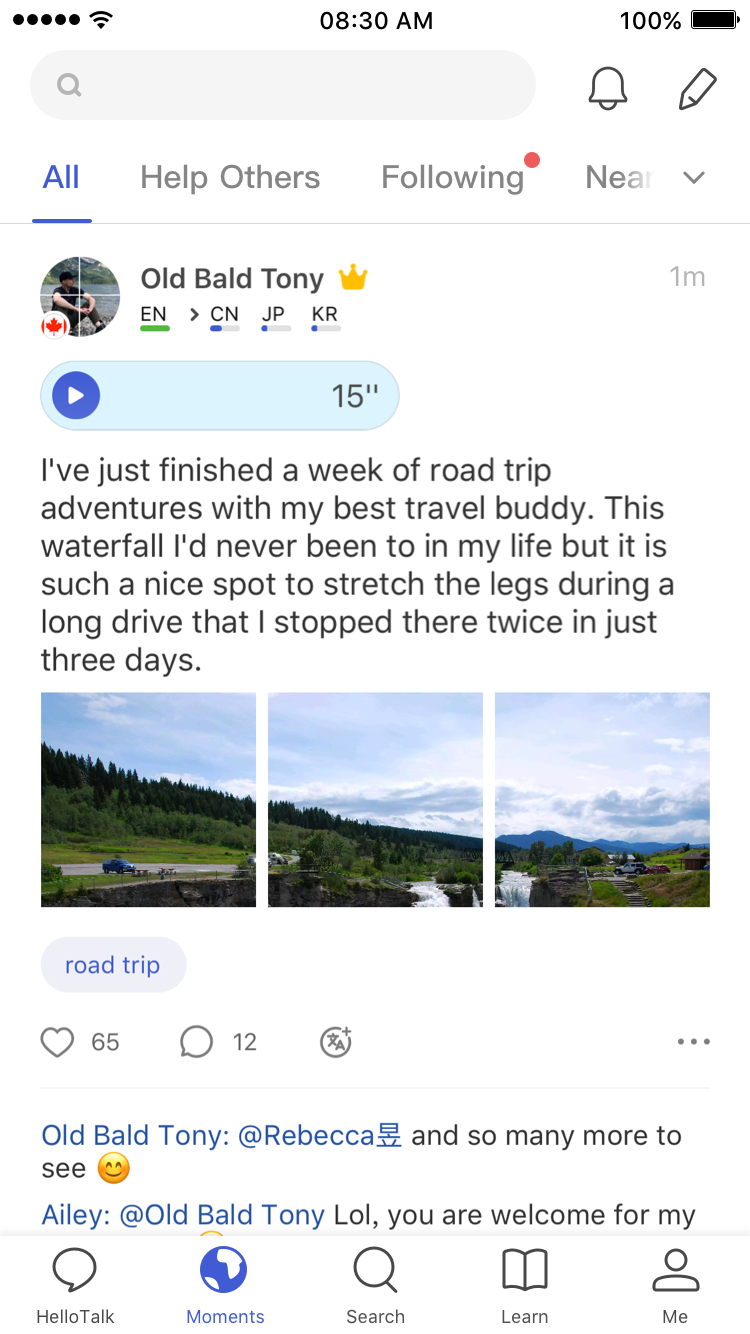Expand the tab list with the chevron

click(694, 178)
